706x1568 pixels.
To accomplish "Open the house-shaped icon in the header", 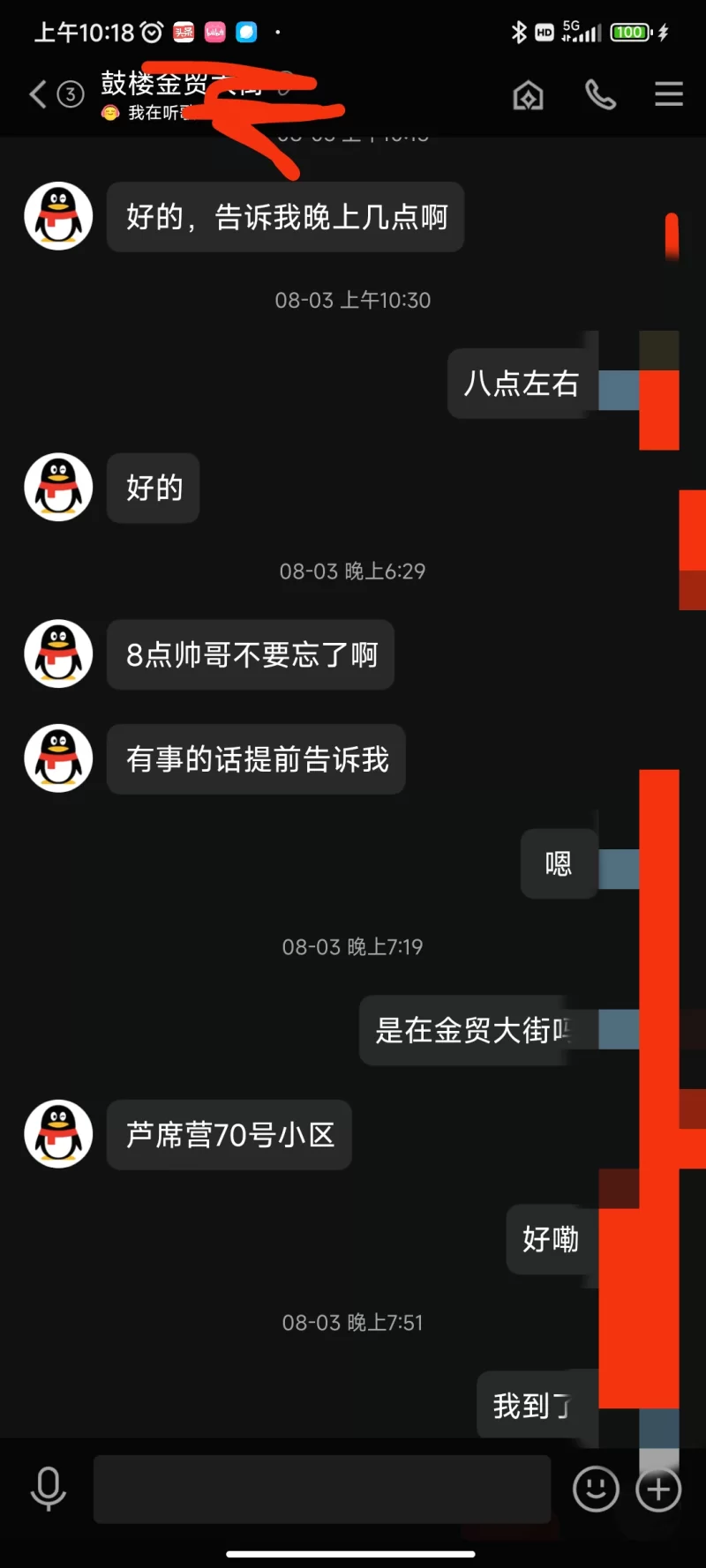I will coord(528,94).
